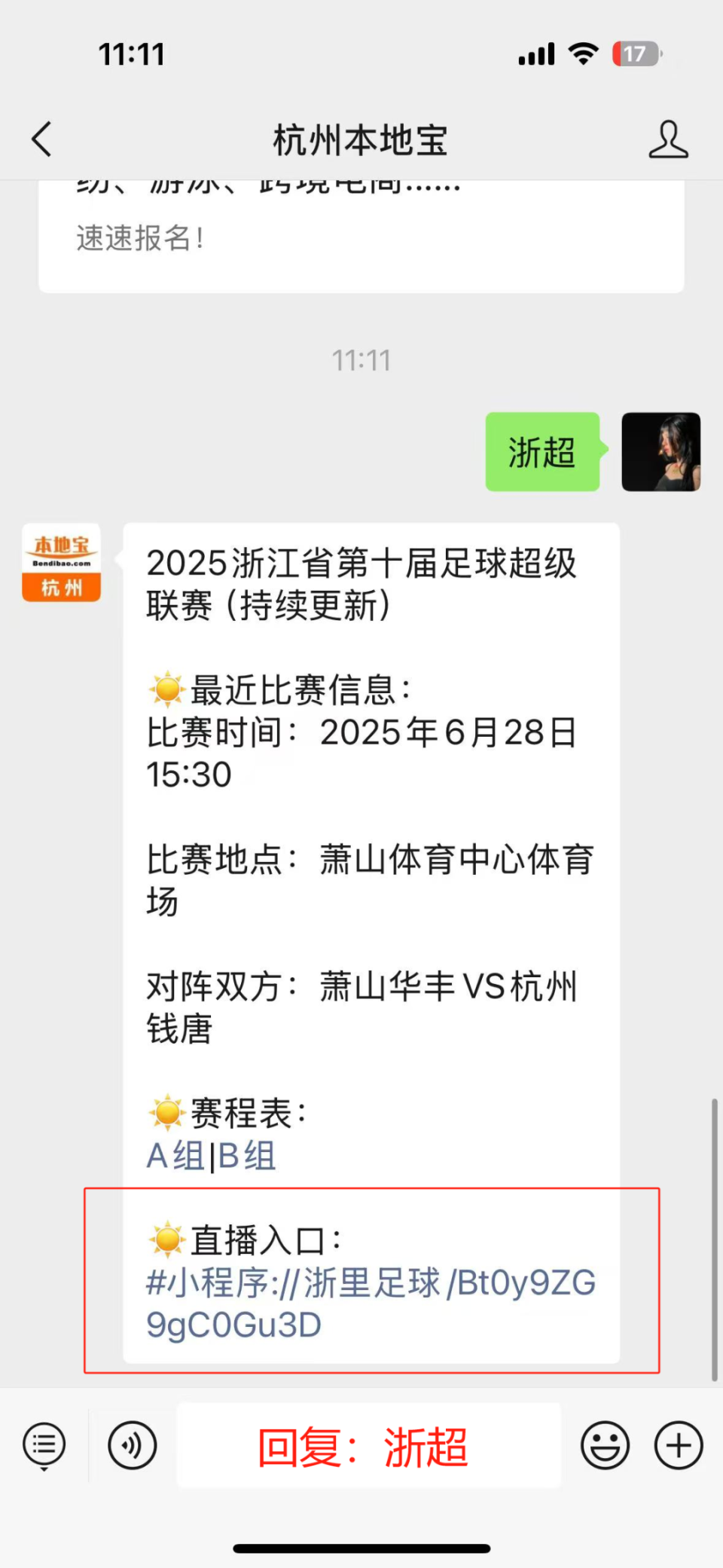Toggle the emoji panel open
723x1568 pixels.
[x=605, y=1446]
